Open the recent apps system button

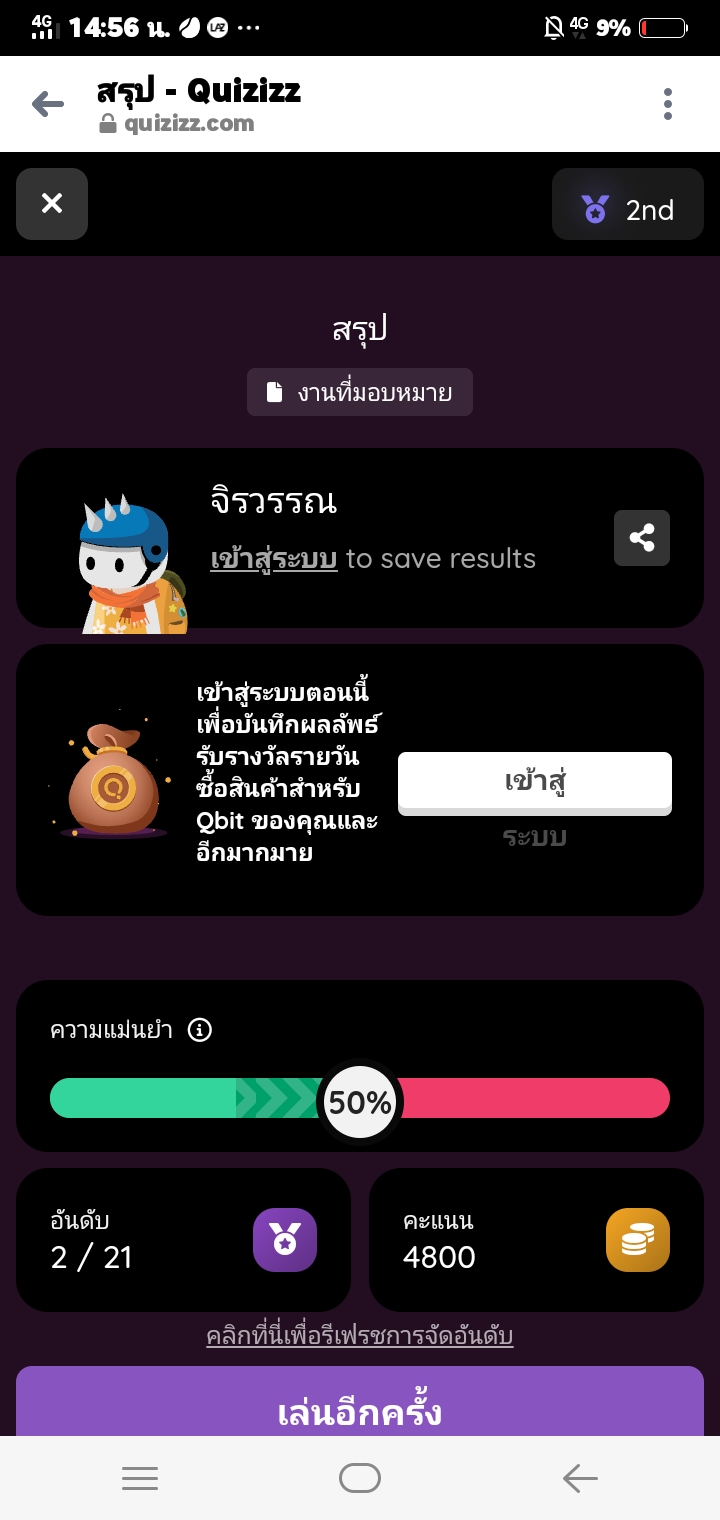(140, 1478)
